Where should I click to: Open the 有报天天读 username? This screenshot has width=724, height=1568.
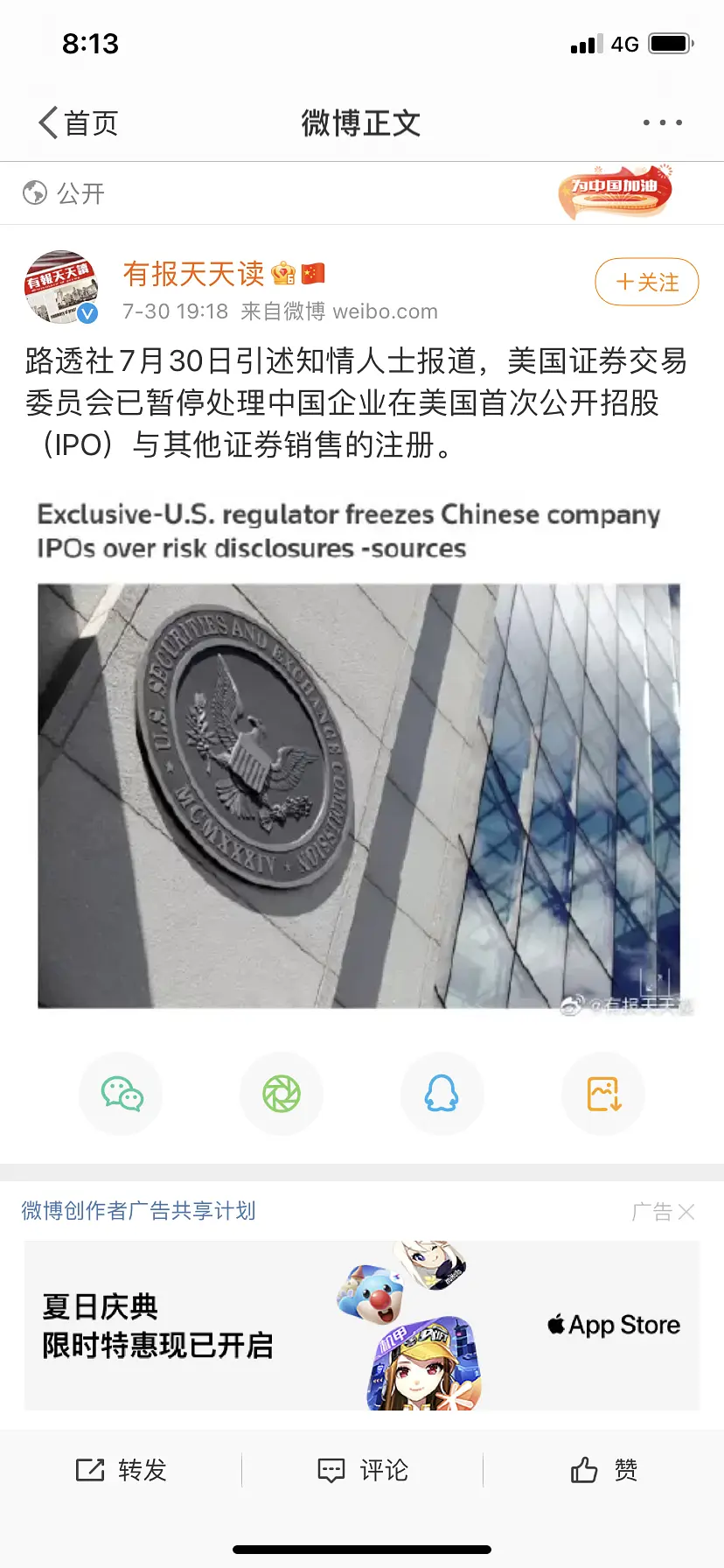coord(193,274)
